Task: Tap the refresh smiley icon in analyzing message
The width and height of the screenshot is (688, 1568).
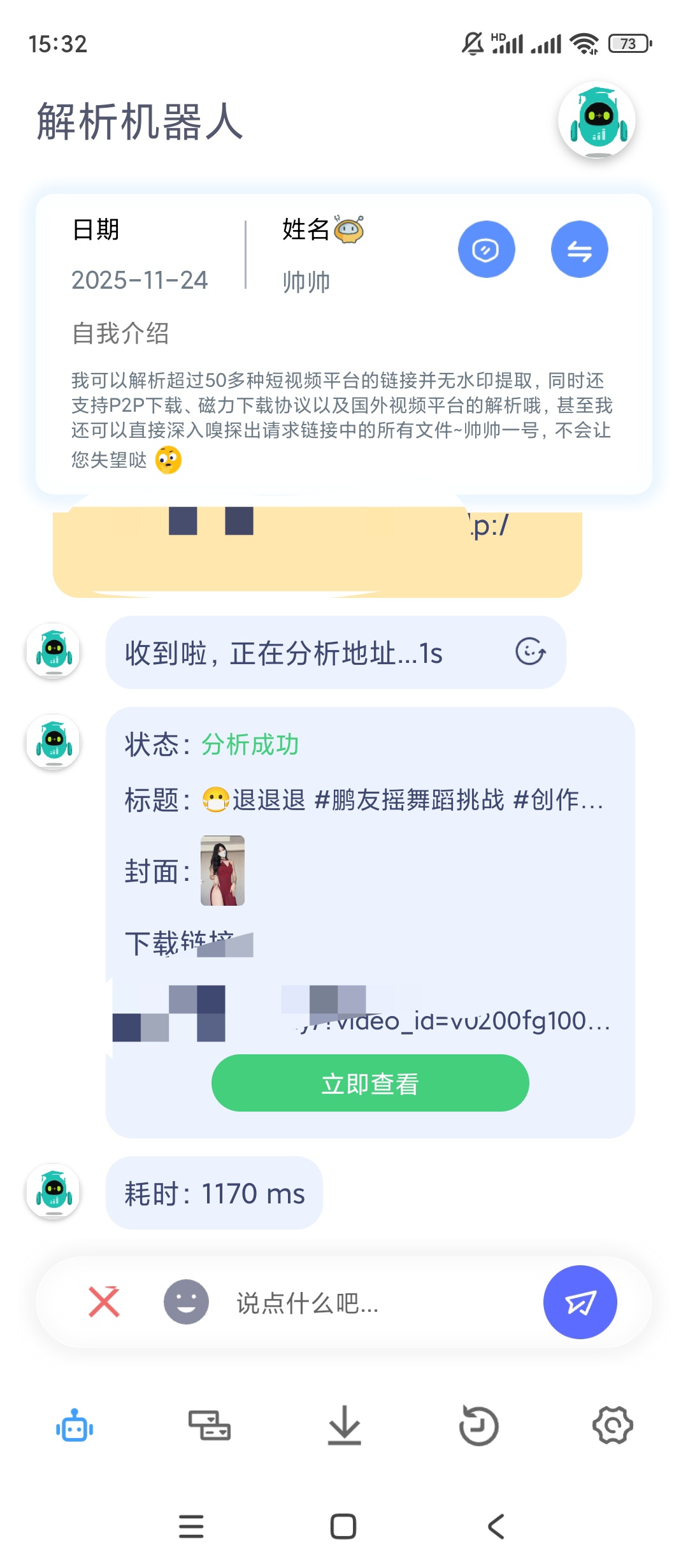Action: pyautogui.click(x=530, y=651)
